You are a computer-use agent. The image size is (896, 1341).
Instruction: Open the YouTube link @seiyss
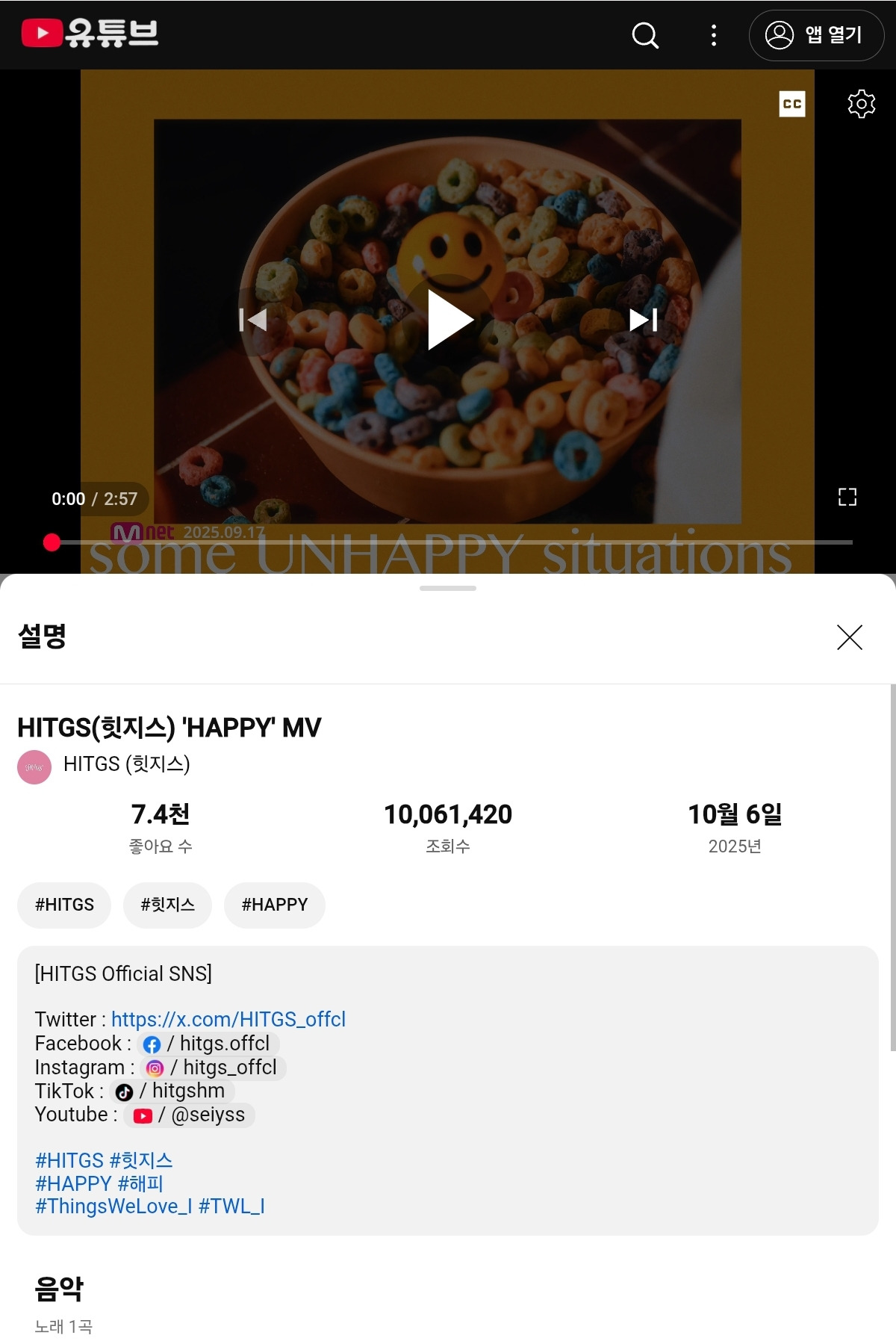pos(190,1115)
